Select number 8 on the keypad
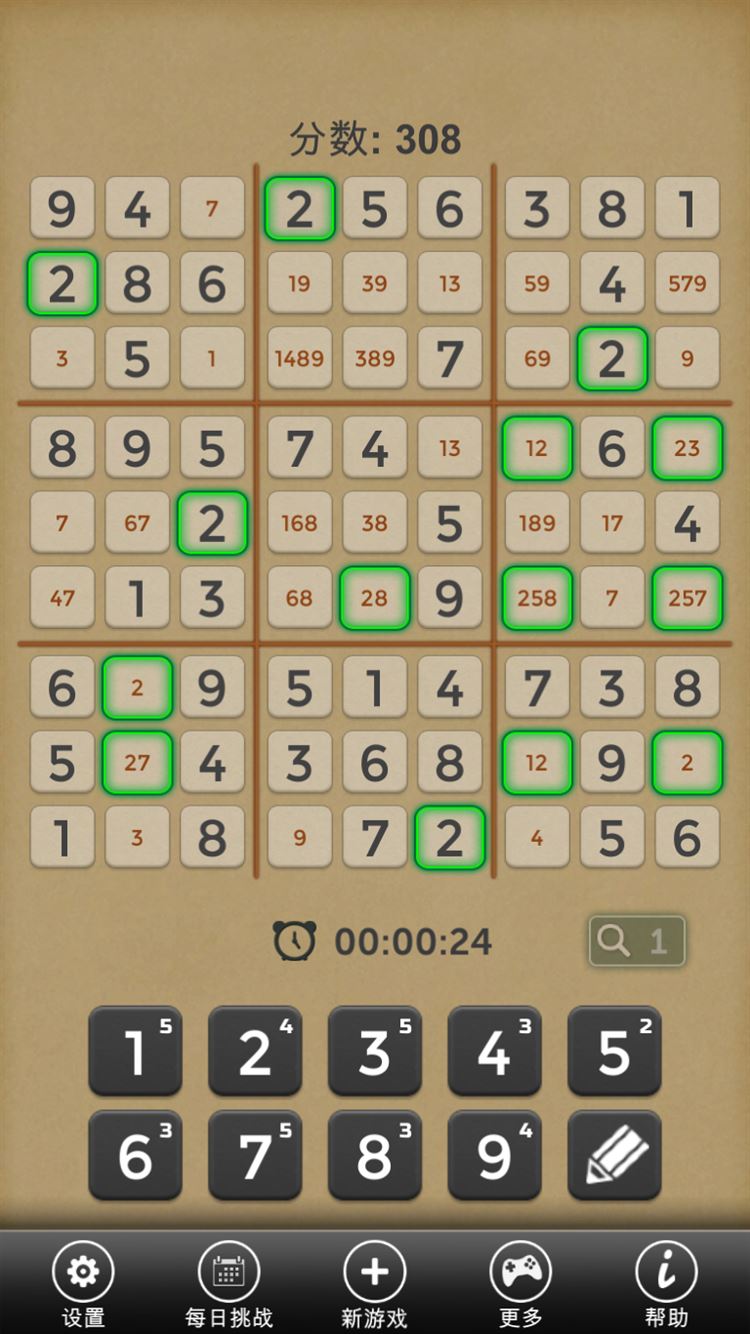Screen dimensions: 750x1334 (x=375, y=1155)
